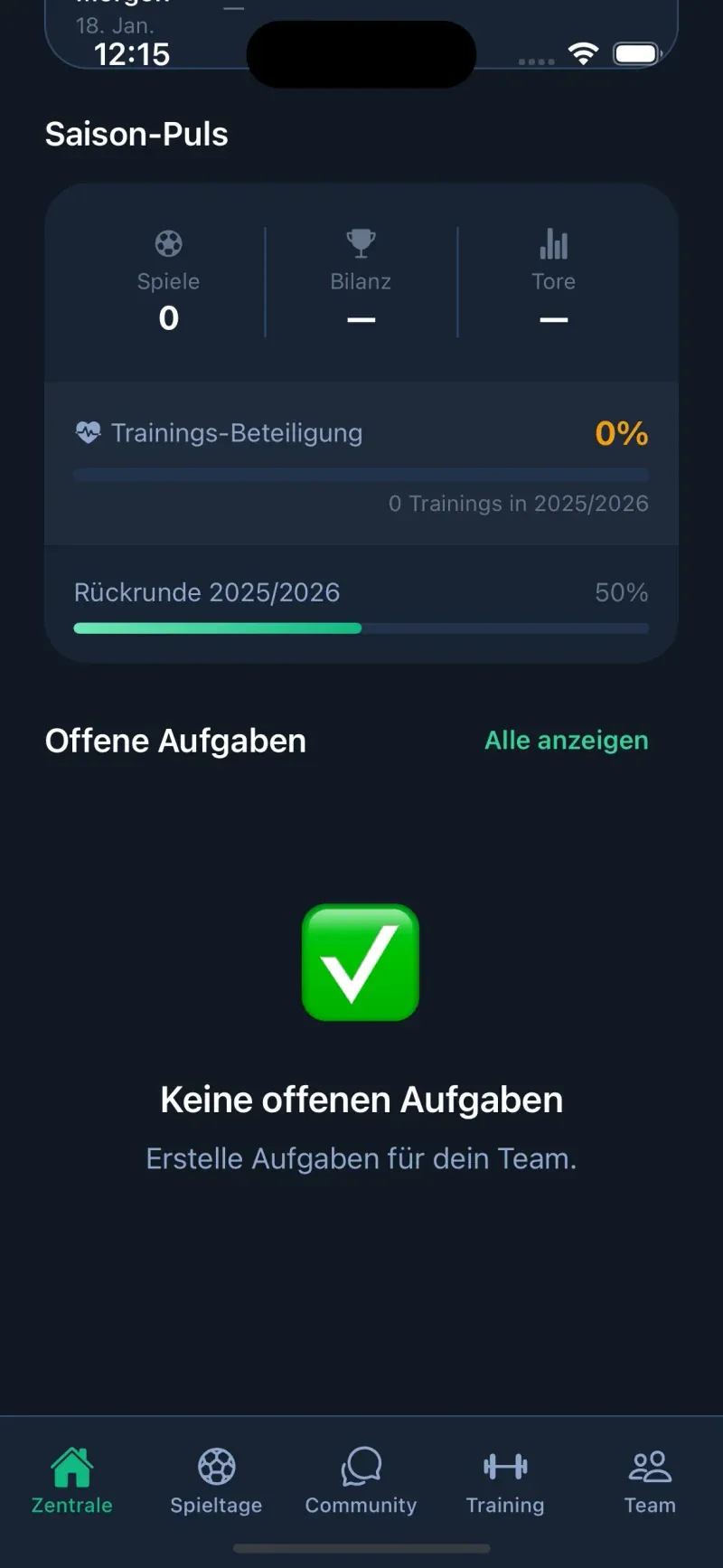Open Alle anzeigen for tasks
This screenshot has width=723, height=1568.
click(x=567, y=740)
